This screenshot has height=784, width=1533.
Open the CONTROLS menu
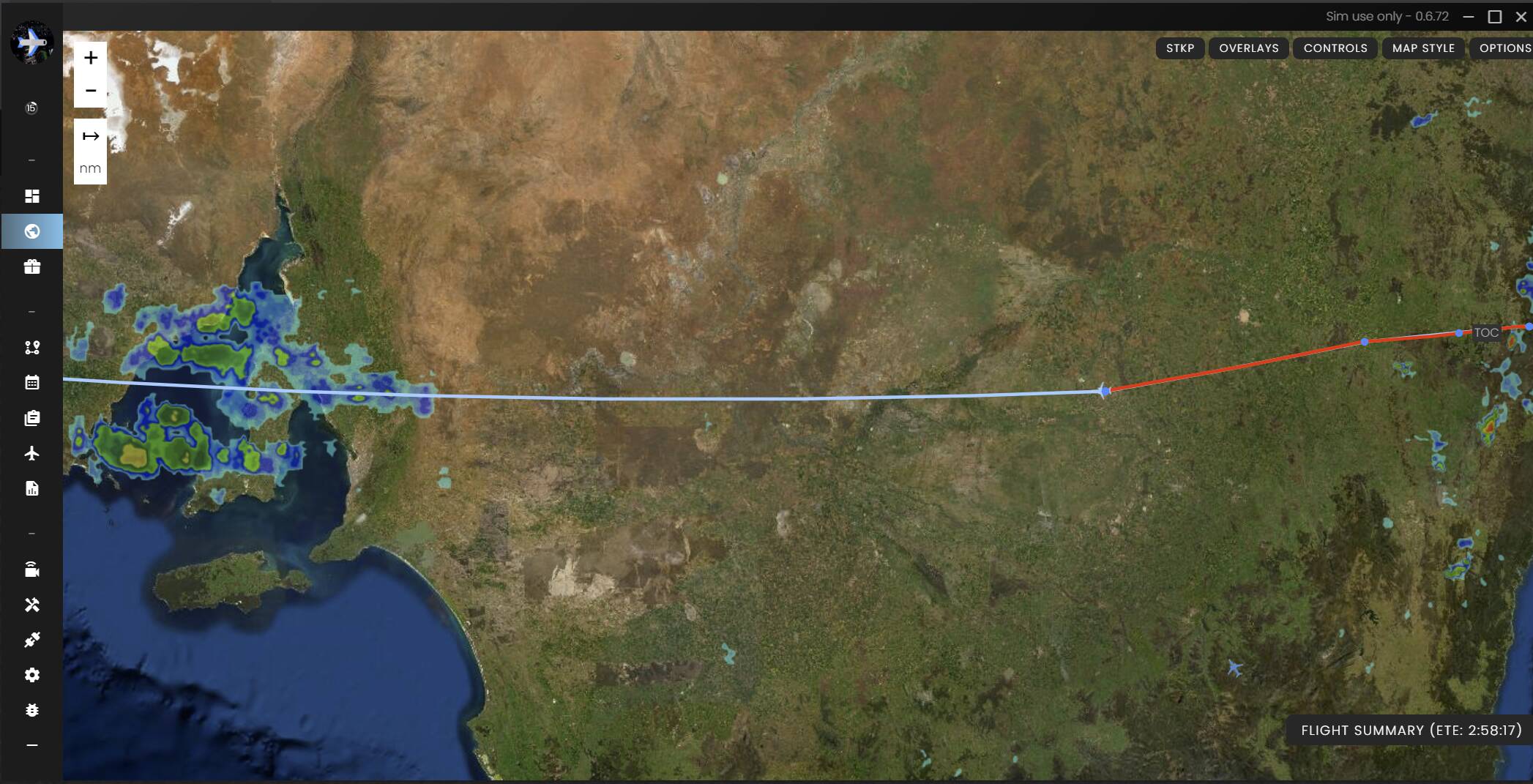point(1335,48)
